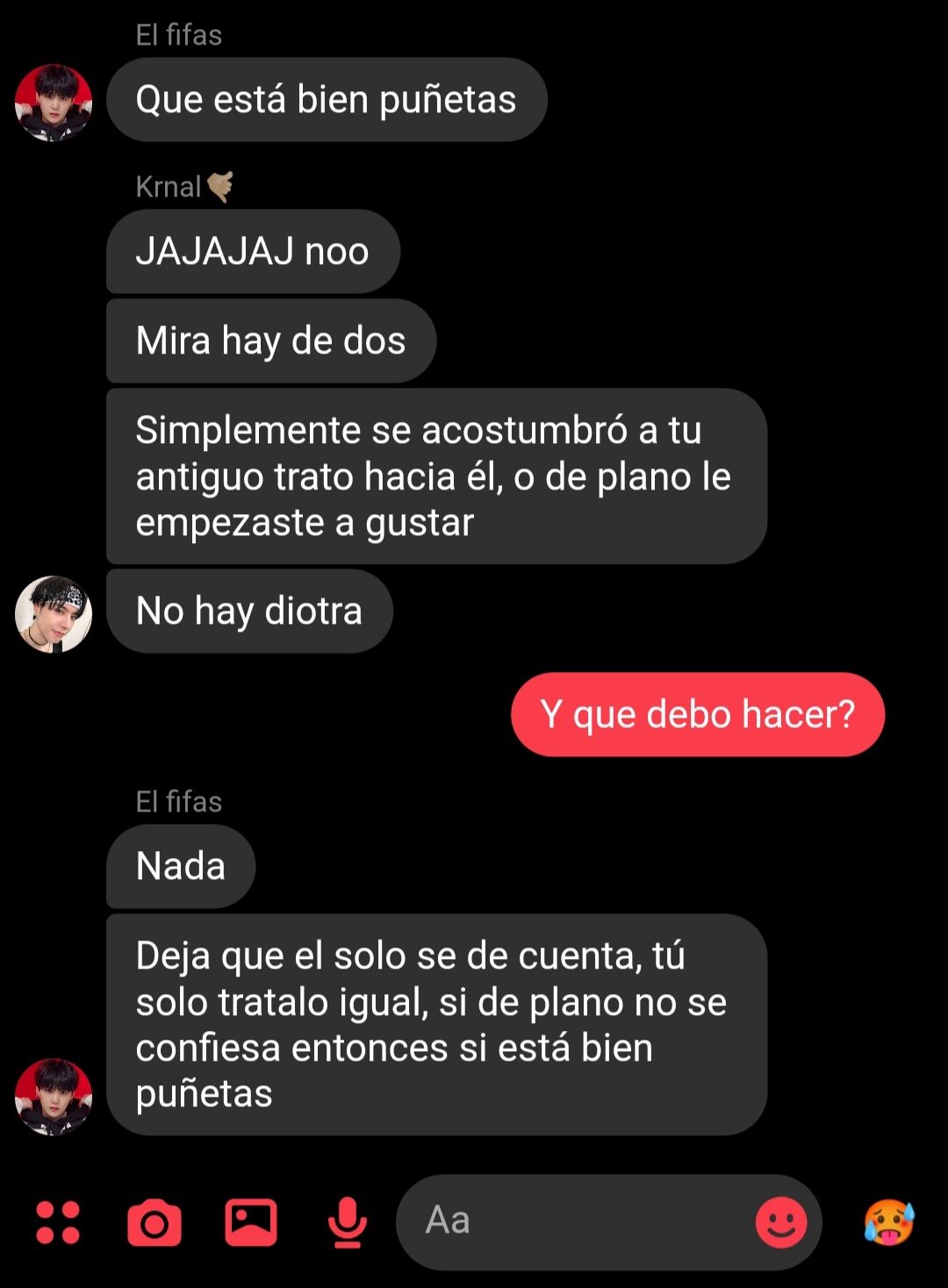Open the emoji picker smiley
948x1288 pixels.
tap(780, 1222)
